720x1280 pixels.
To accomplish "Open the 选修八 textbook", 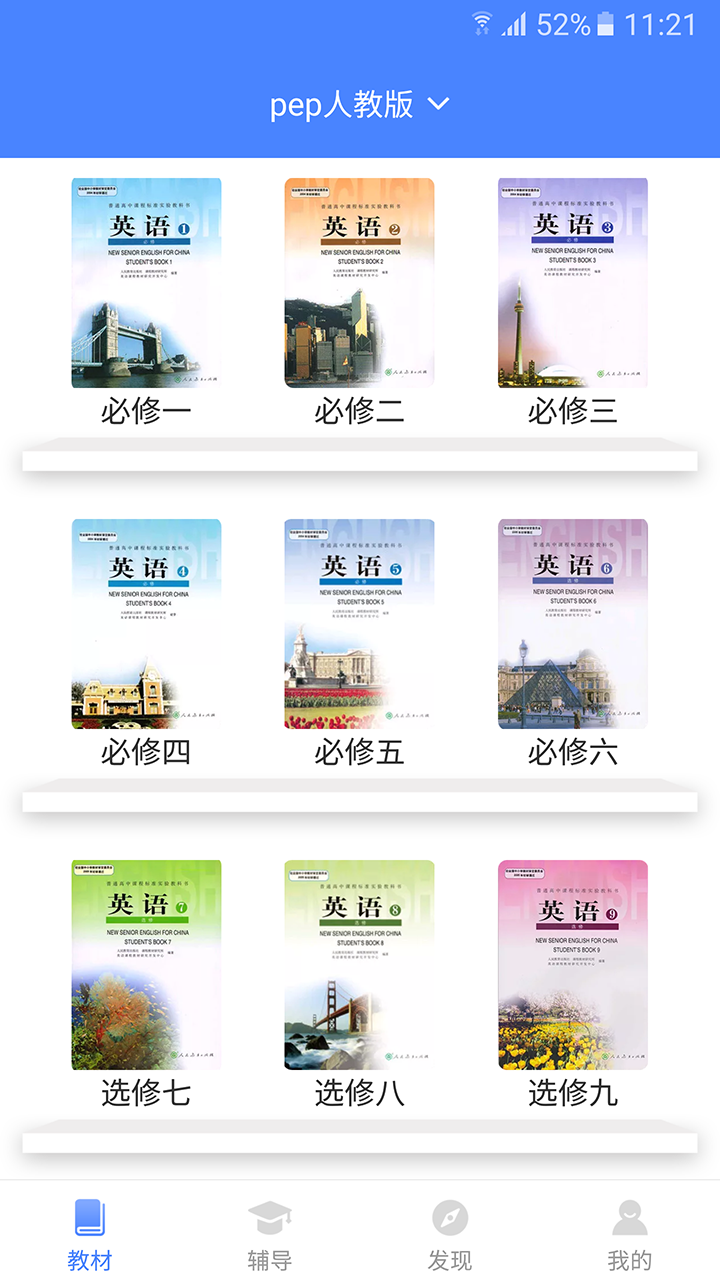I will tap(359, 965).
